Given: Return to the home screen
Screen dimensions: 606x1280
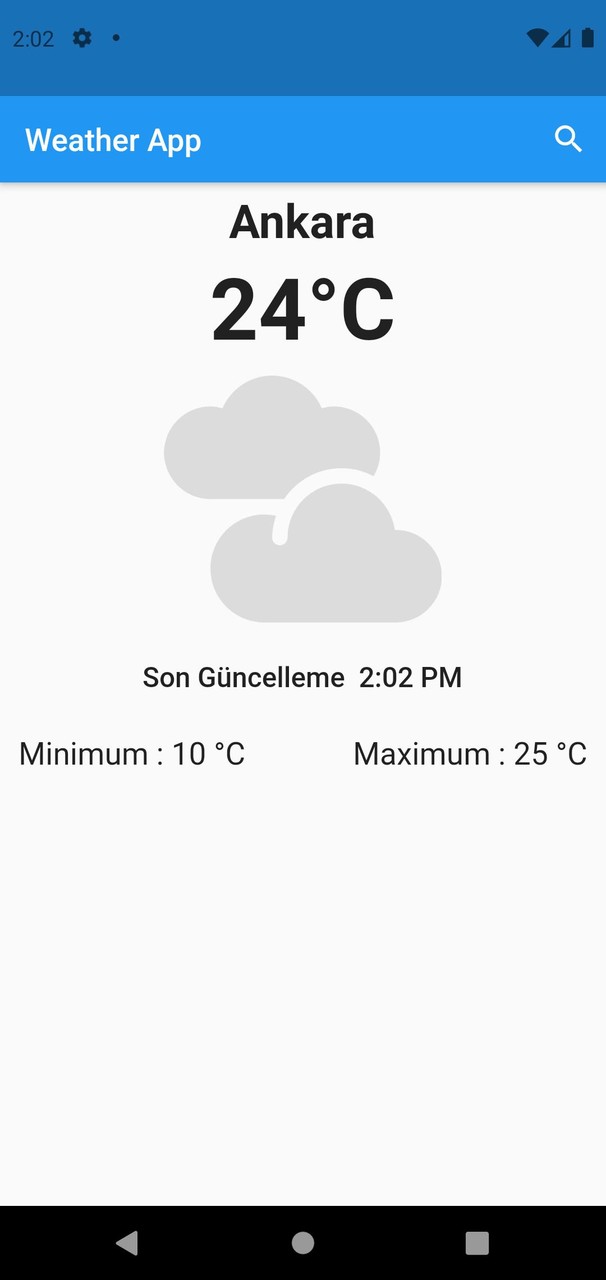Looking at the screenshot, I should [303, 1242].
